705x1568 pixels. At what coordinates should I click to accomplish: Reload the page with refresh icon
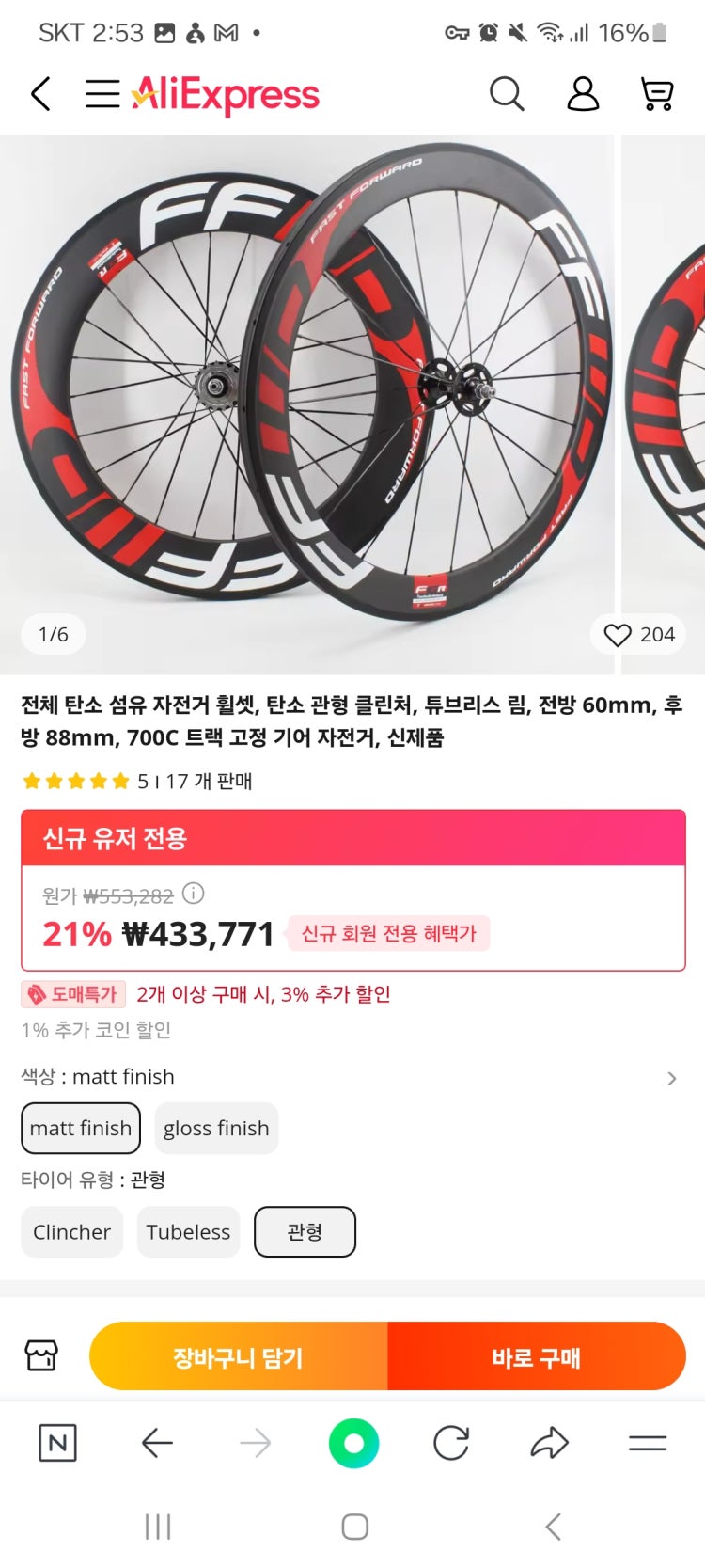451,1442
